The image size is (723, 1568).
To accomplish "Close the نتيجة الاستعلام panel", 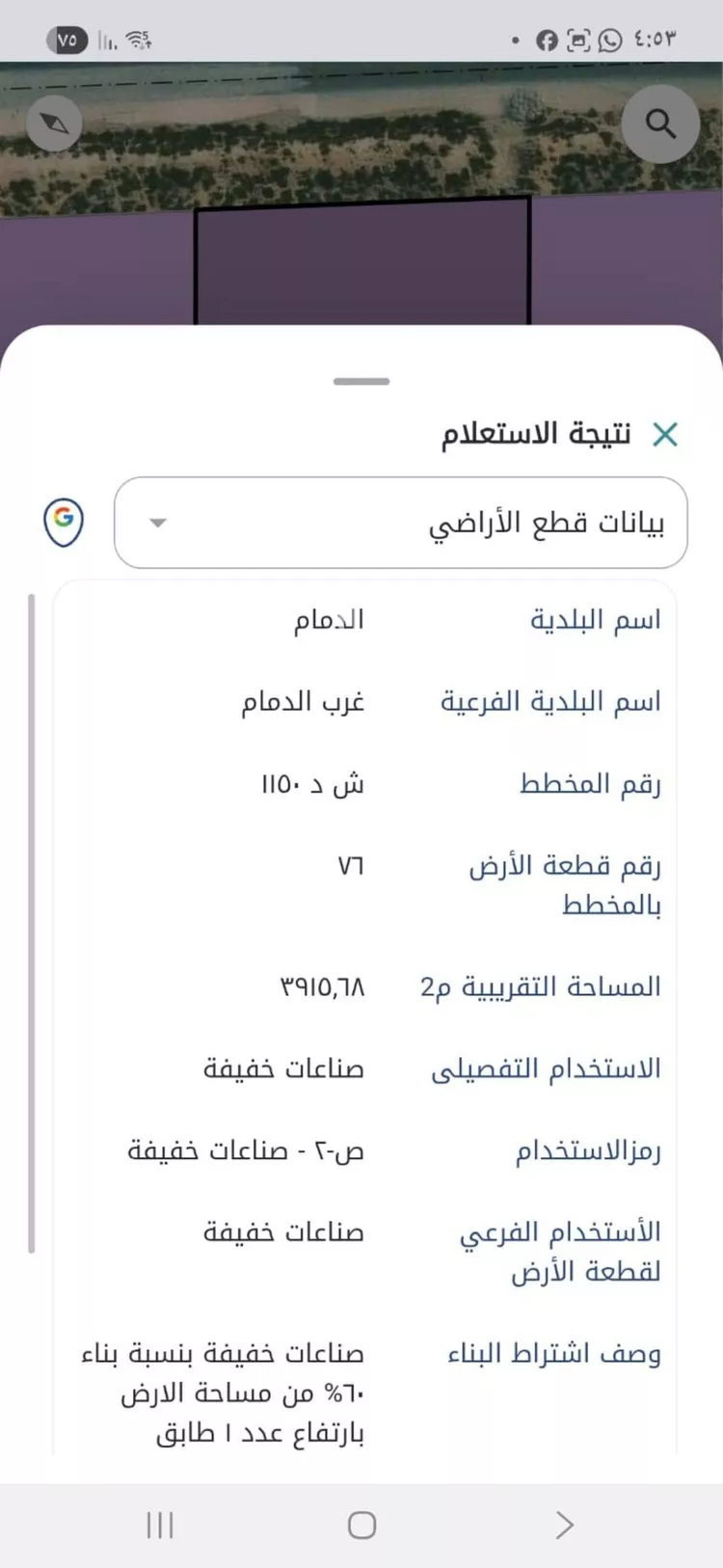I will 665,435.
